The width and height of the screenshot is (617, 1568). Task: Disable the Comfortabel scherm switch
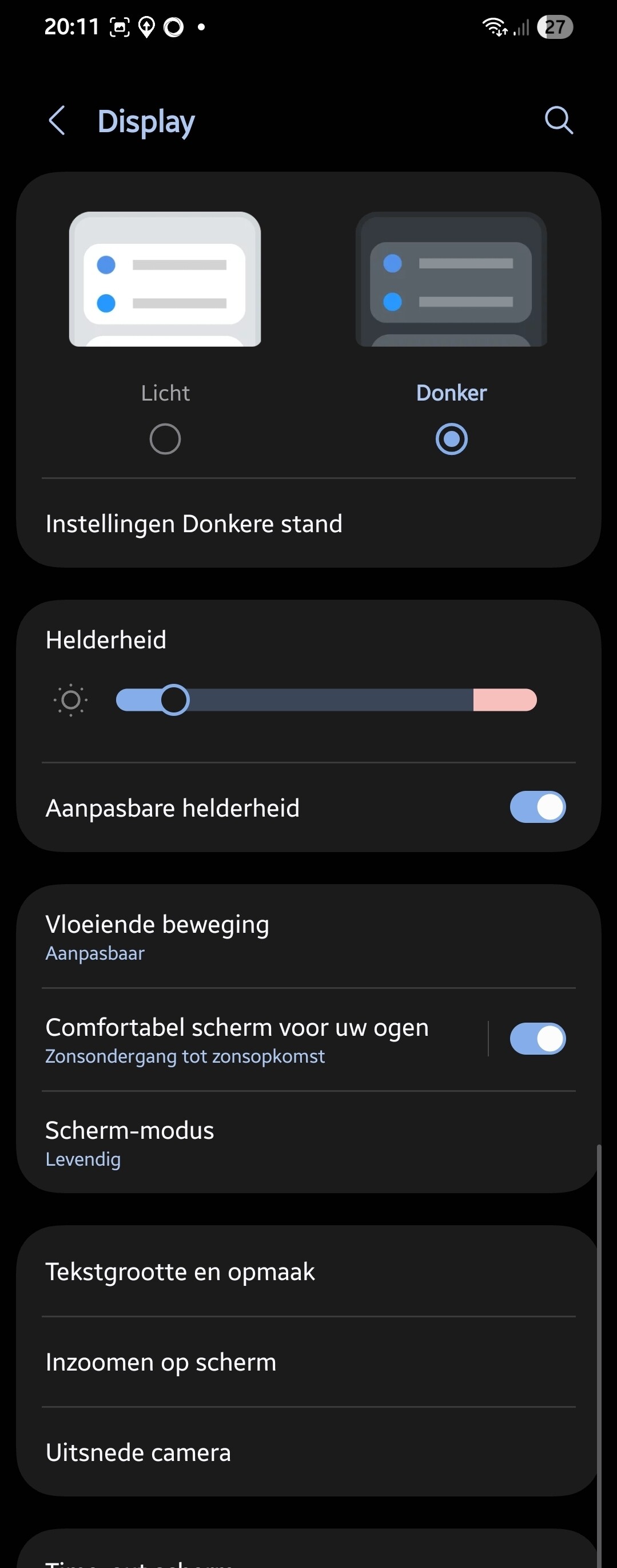[538, 1039]
